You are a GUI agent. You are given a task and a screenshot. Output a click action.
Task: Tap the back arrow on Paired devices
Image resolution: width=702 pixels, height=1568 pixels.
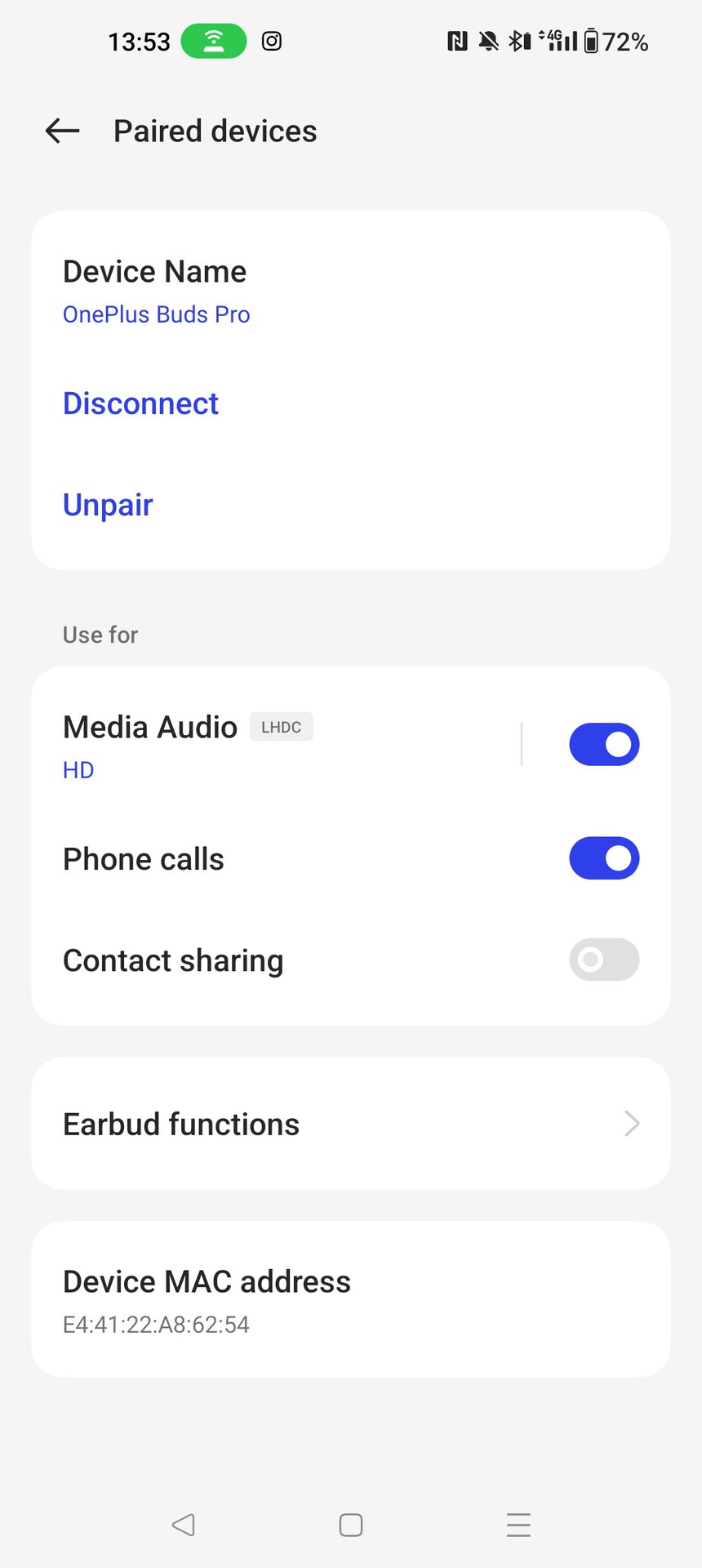(61, 131)
